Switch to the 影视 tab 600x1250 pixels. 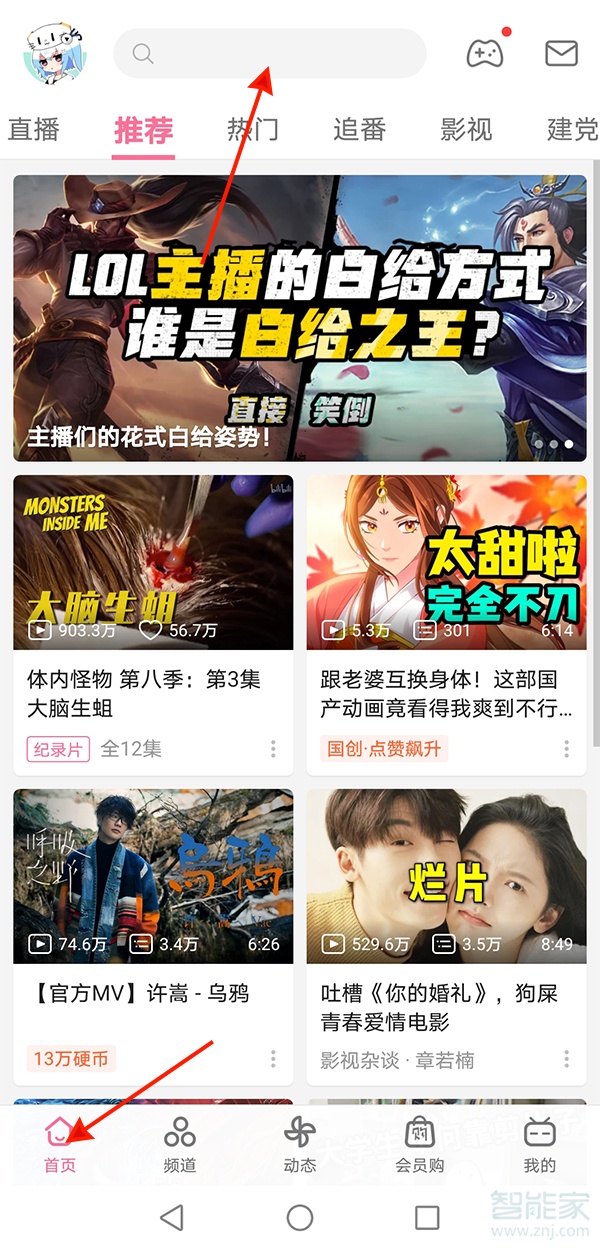pyautogui.click(x=466, y=129)
